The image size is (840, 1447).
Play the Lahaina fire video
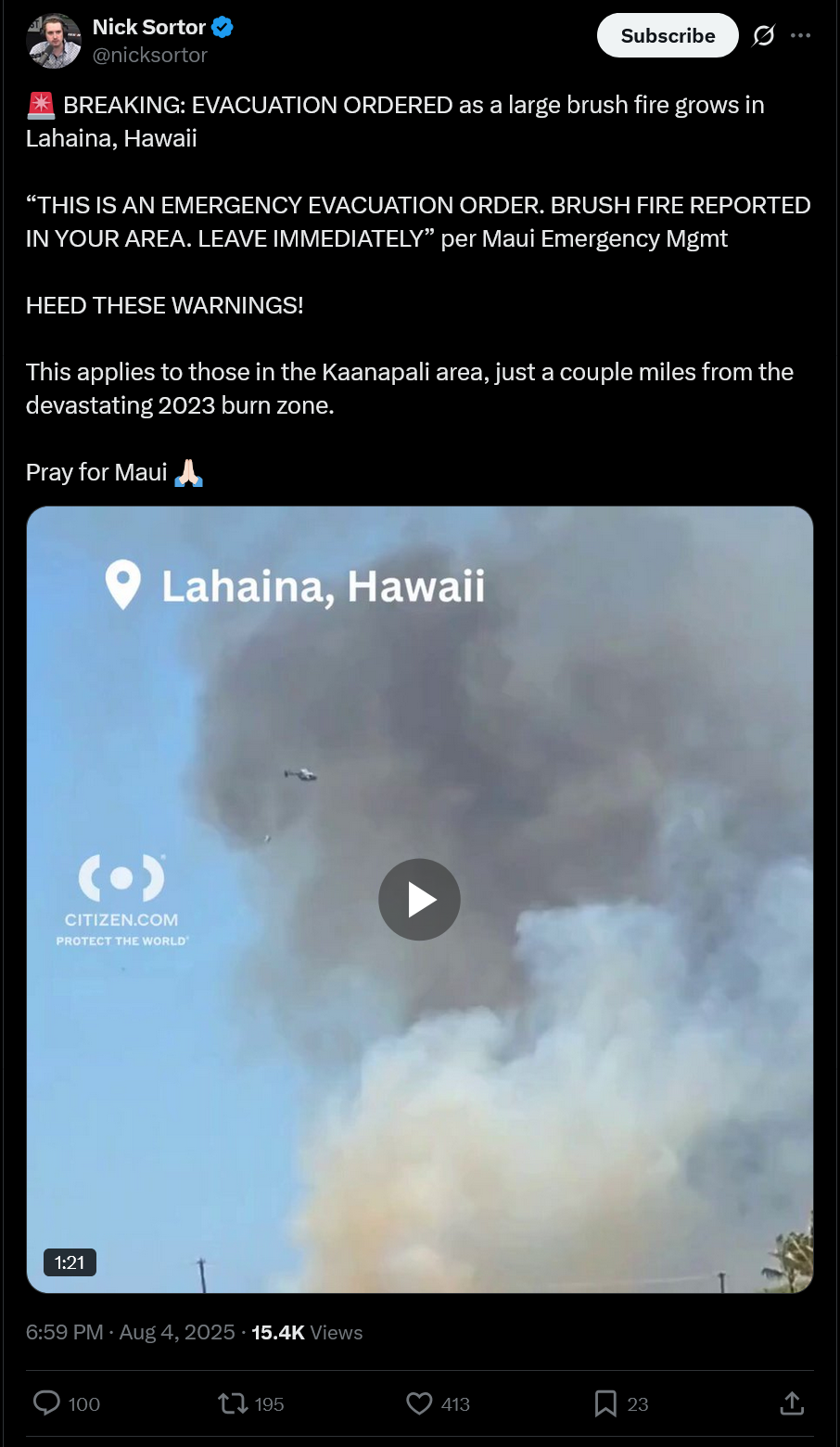pos(419,899)
